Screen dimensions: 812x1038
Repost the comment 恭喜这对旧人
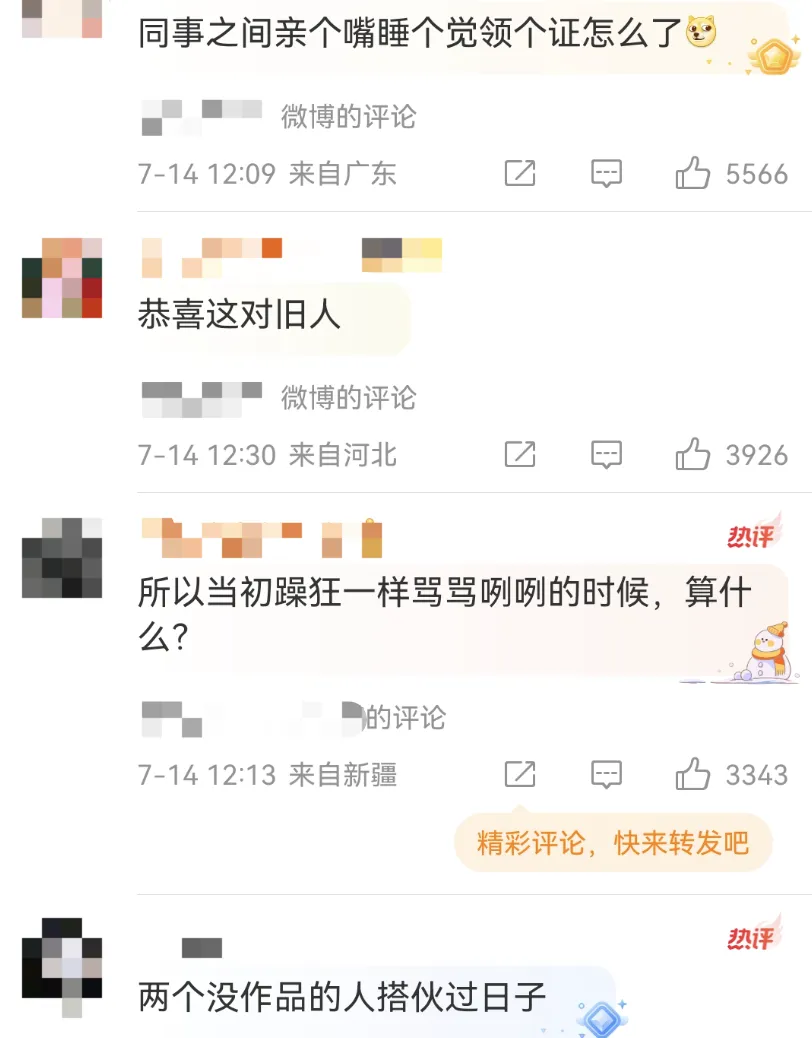click(x=520, y=455)
